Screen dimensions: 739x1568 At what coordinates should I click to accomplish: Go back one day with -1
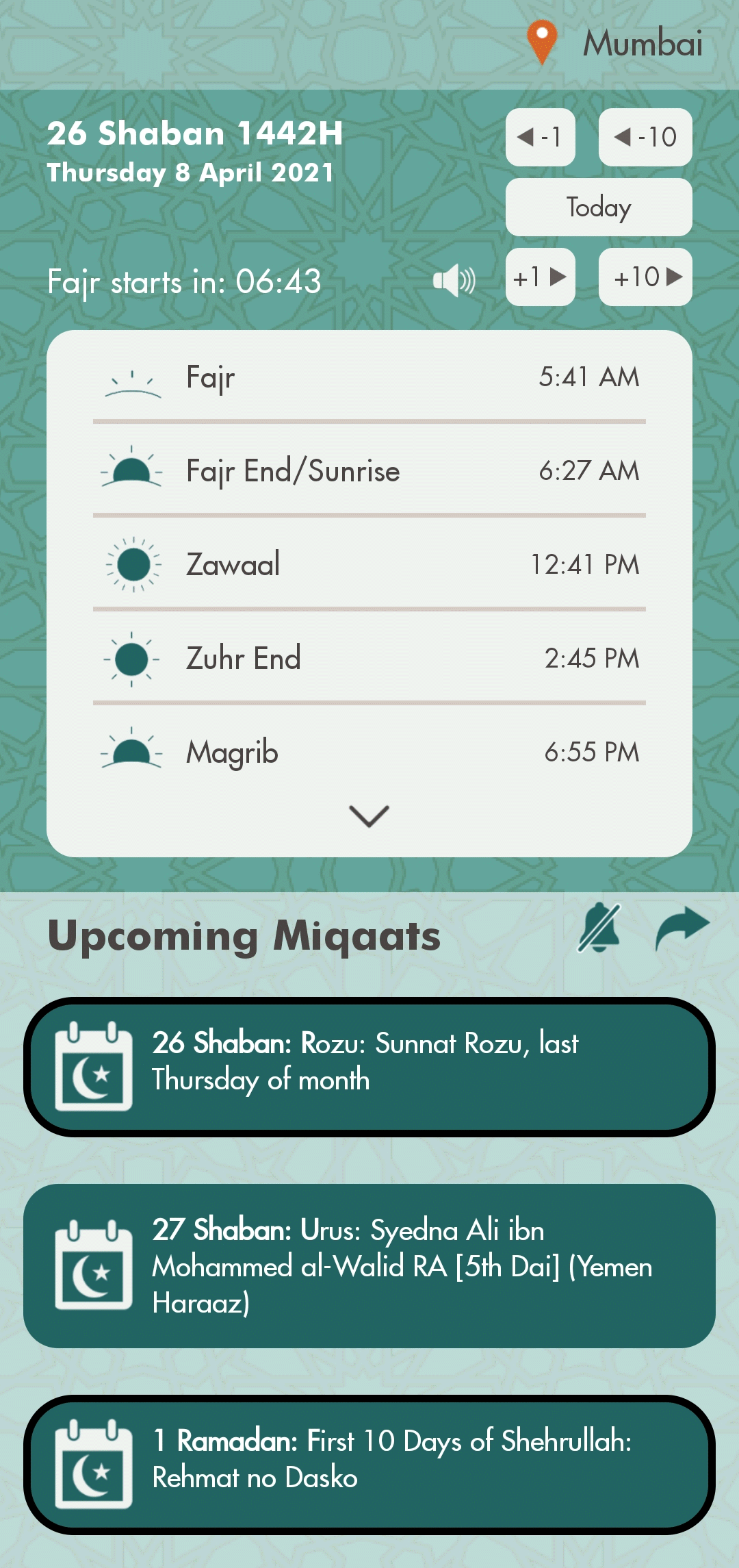[540, 137]
